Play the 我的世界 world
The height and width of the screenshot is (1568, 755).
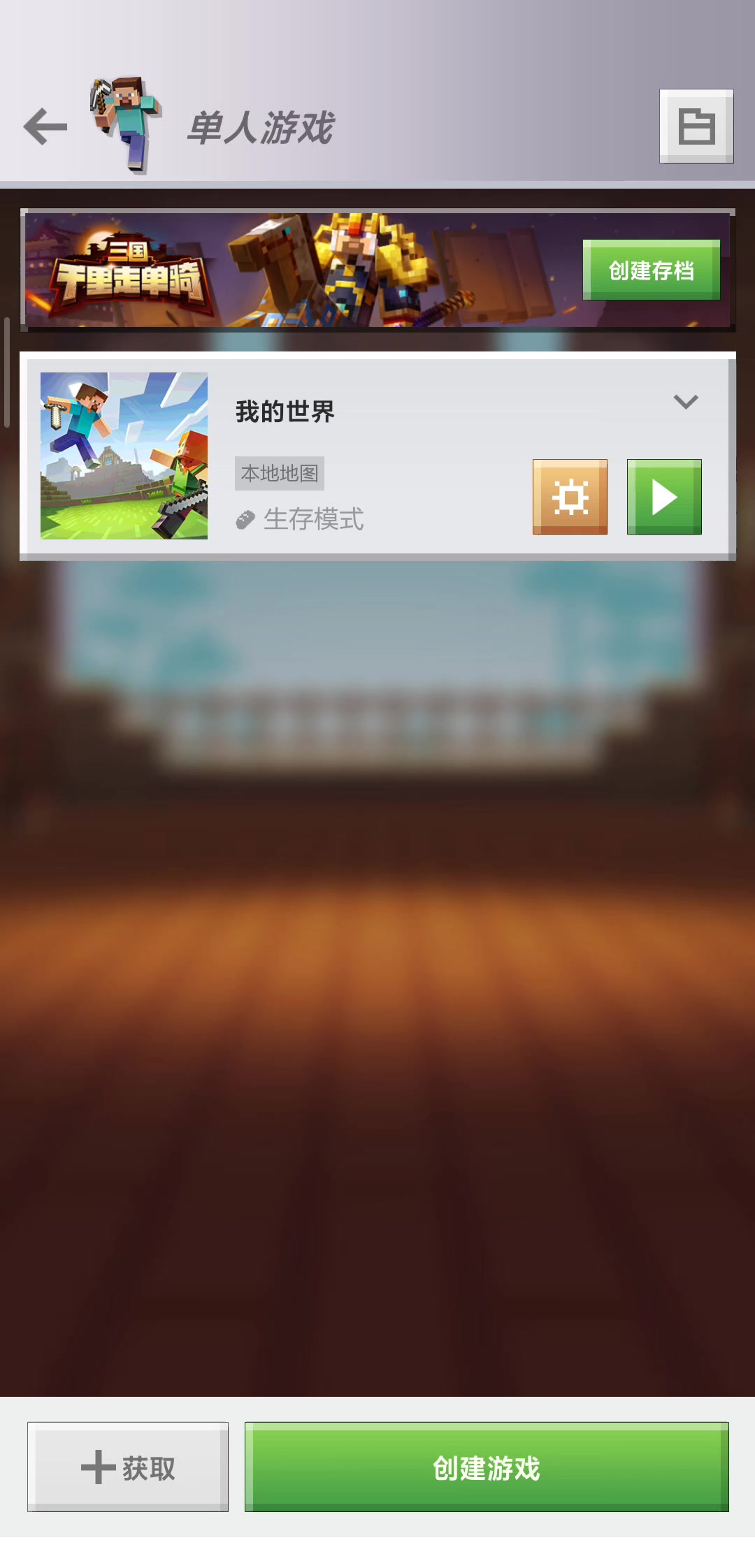(x=664, y=497)
